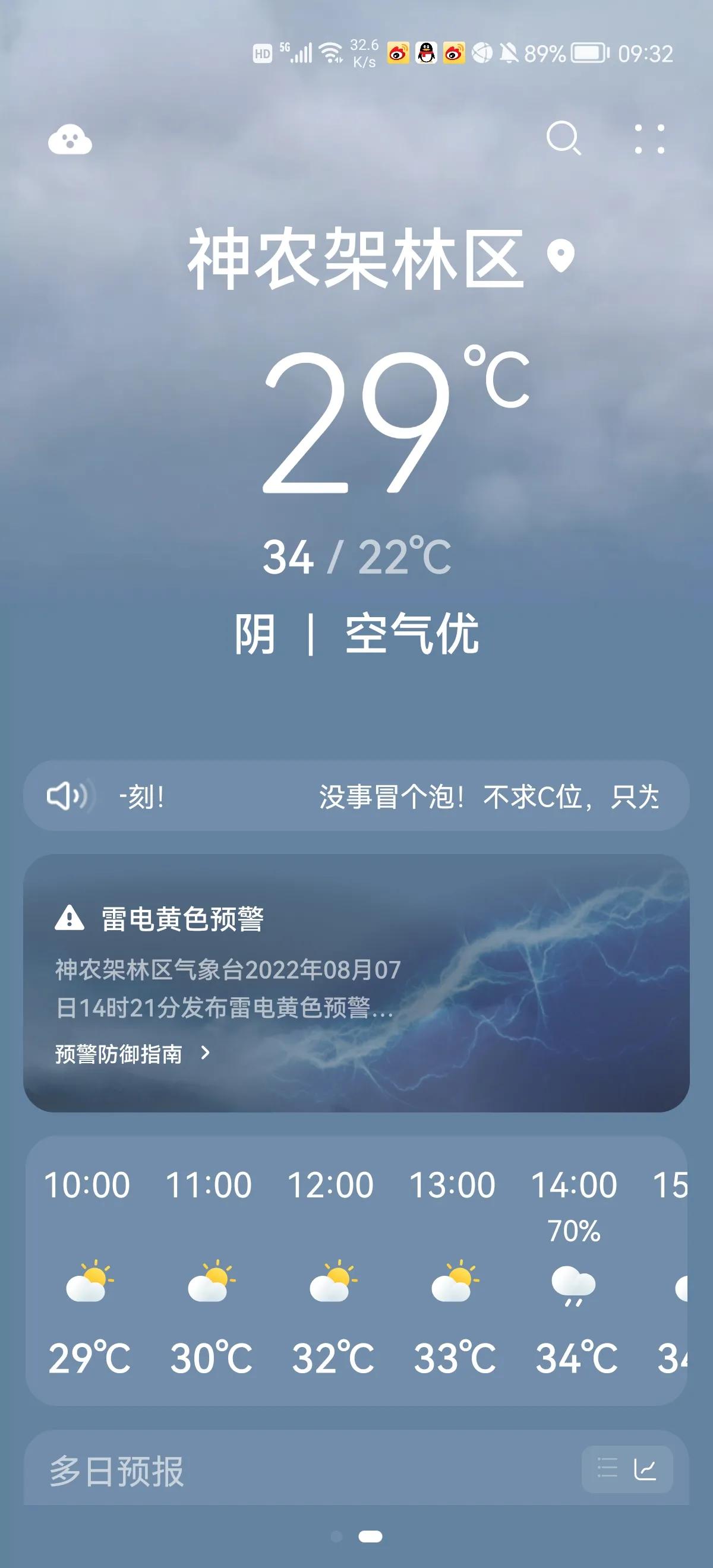Viewport: 713px width, 1568px height.
Task: Play the weather voice broadcast
Action: [67, 795]
